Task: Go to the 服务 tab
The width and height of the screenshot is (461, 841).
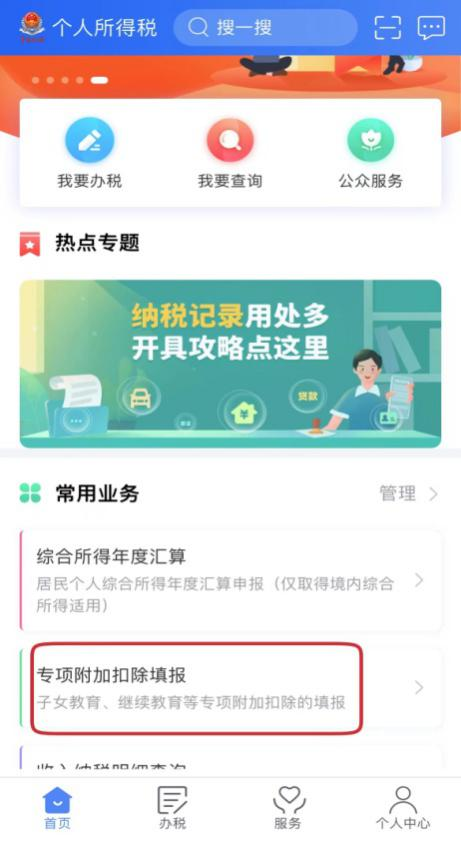Action: click(288, 808)
